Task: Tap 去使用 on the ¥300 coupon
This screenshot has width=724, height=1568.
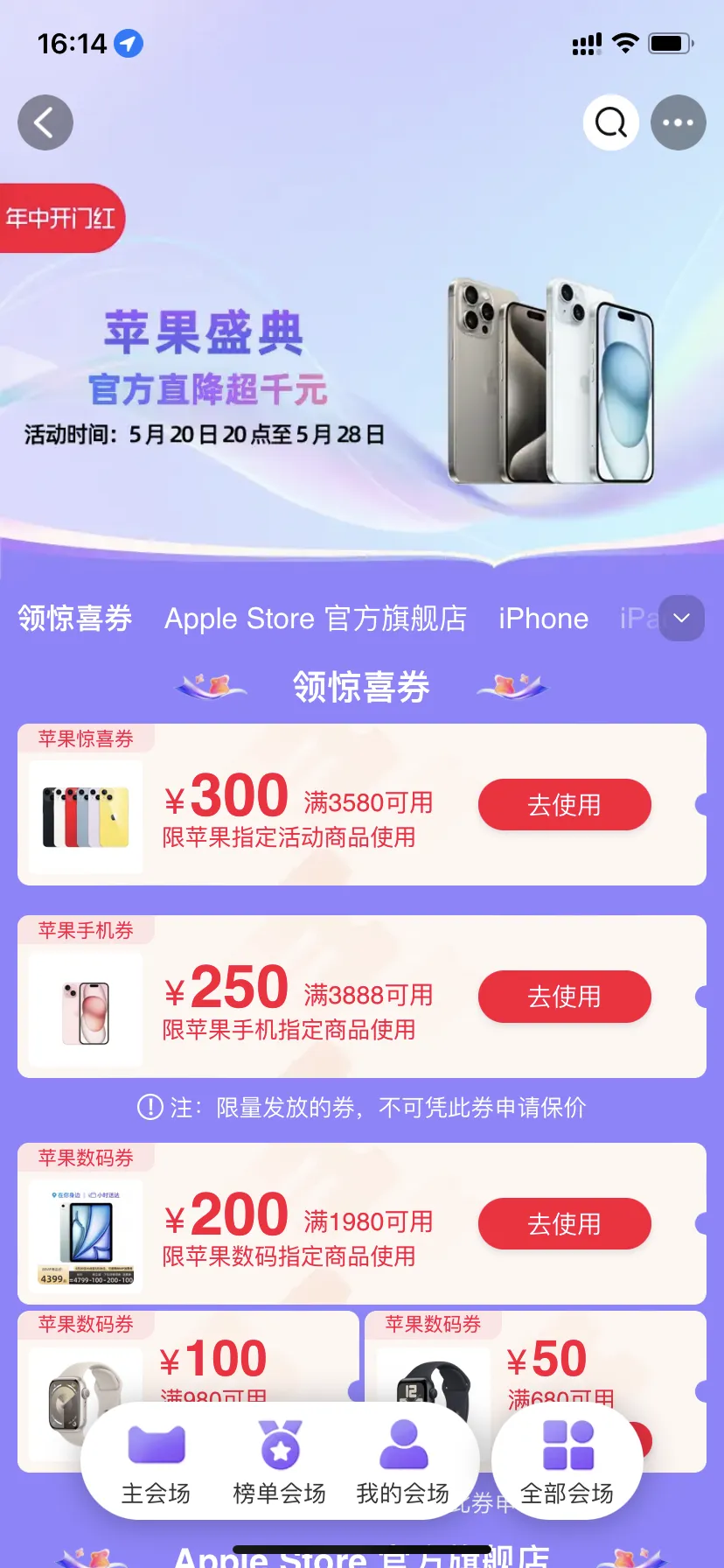Action: click(564, 804)
